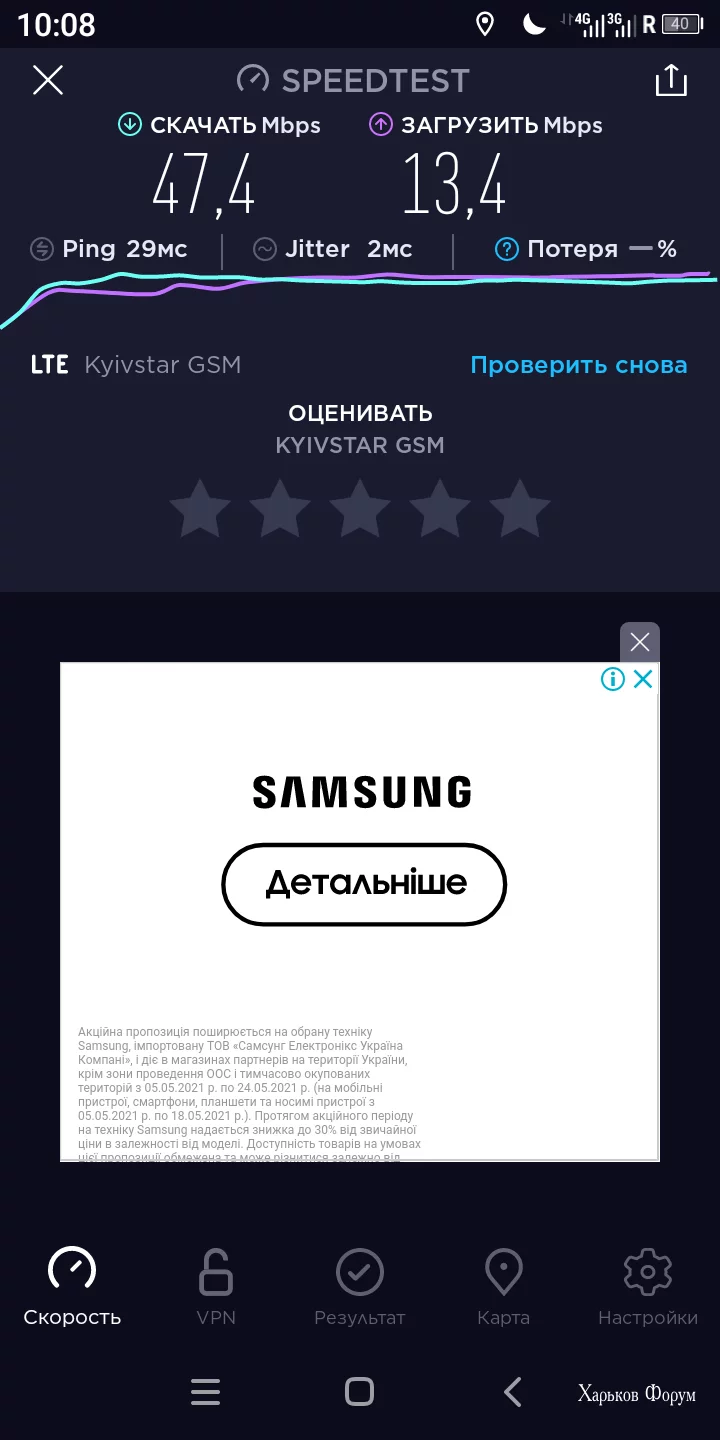Go to the system home screen
Viewport: 720px width, 1440px height.
(x=359, y=1392)
